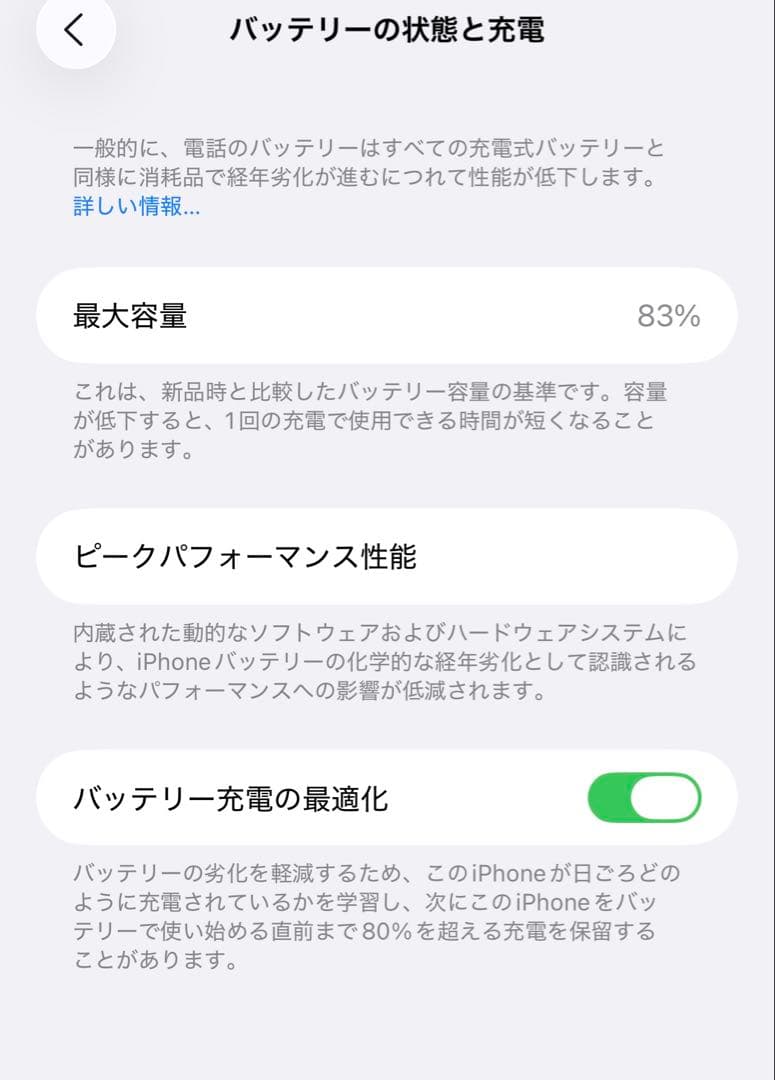Tap the バッテリー充電の最適化 row label
Viewport: 775px width, 1080px height.
230,797
